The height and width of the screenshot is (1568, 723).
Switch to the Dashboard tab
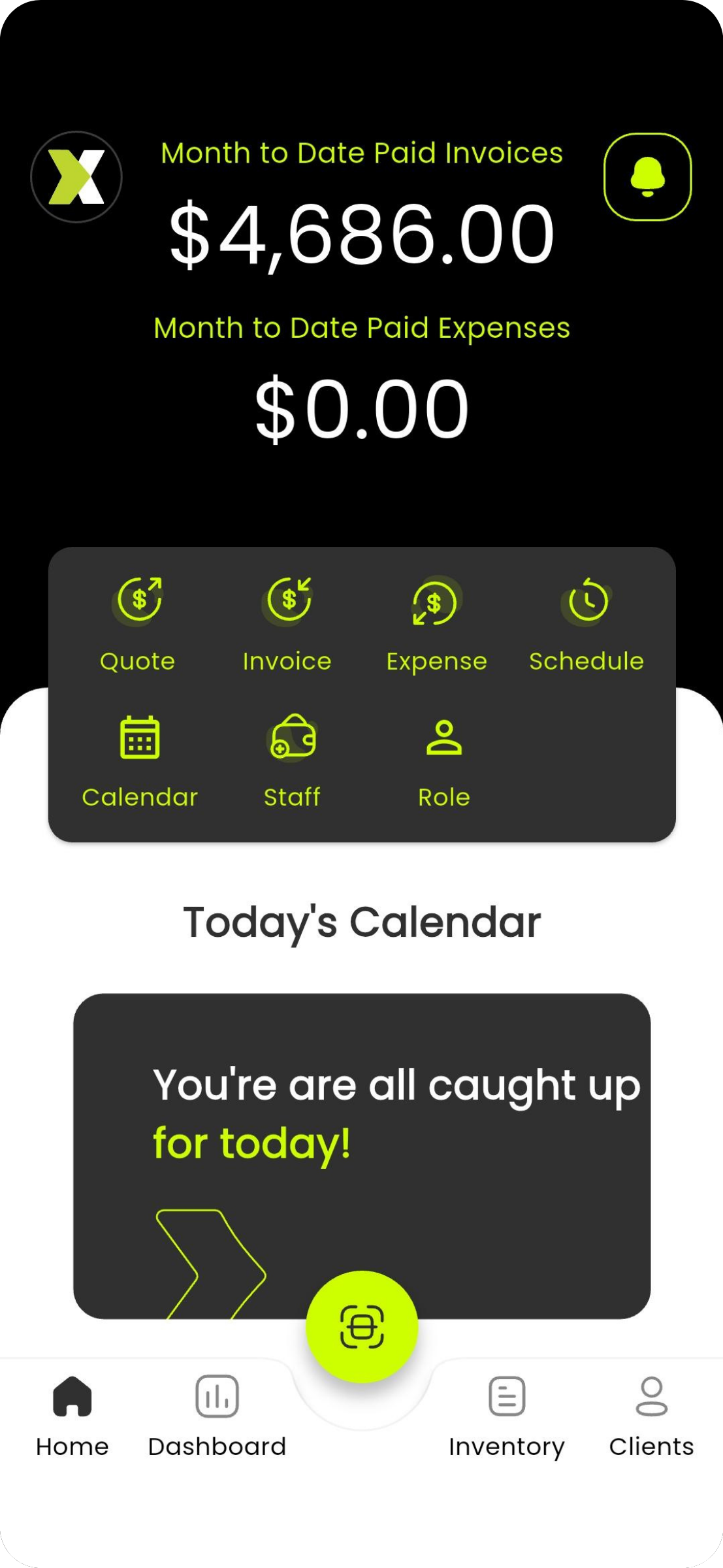point(217,1415)
